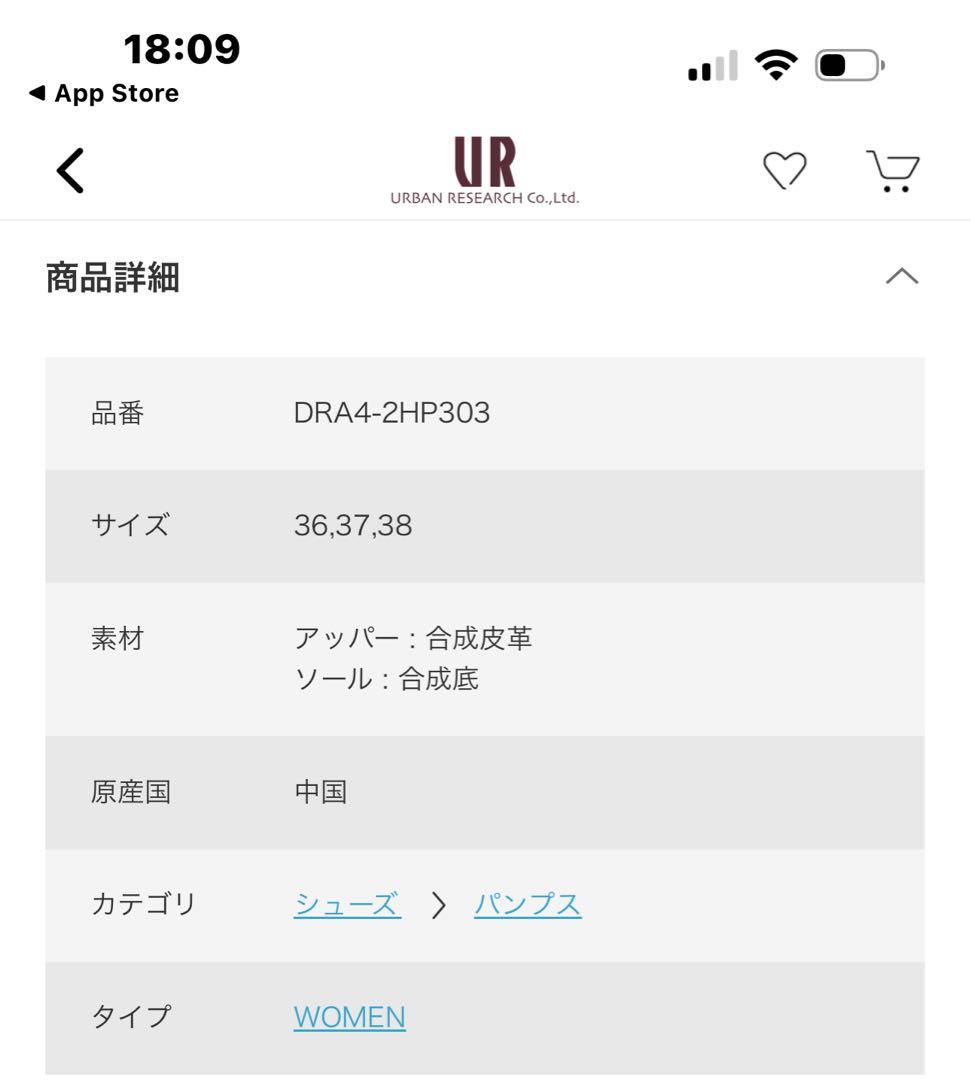Open the shopping cart

point(892,170)
